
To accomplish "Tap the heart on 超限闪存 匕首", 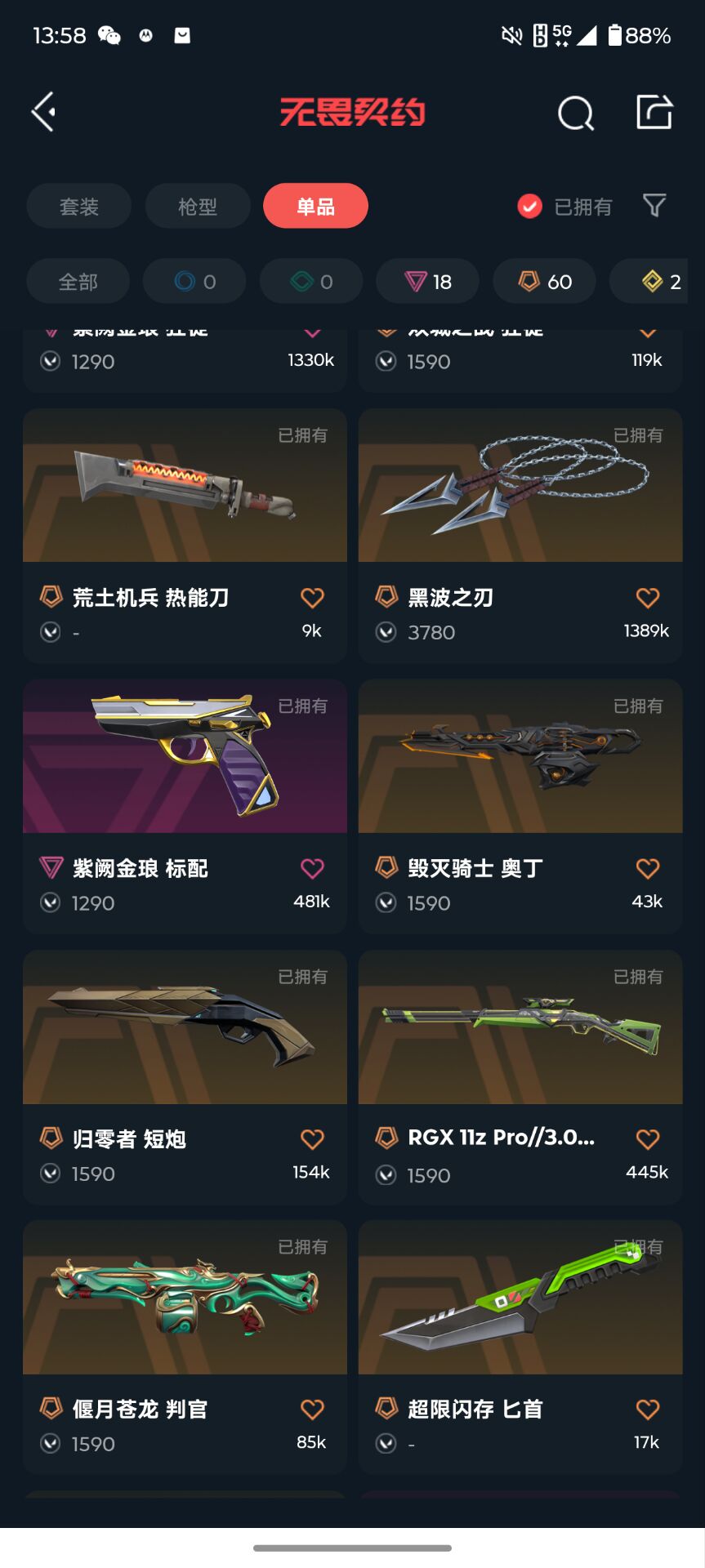I will point(647,1410).
